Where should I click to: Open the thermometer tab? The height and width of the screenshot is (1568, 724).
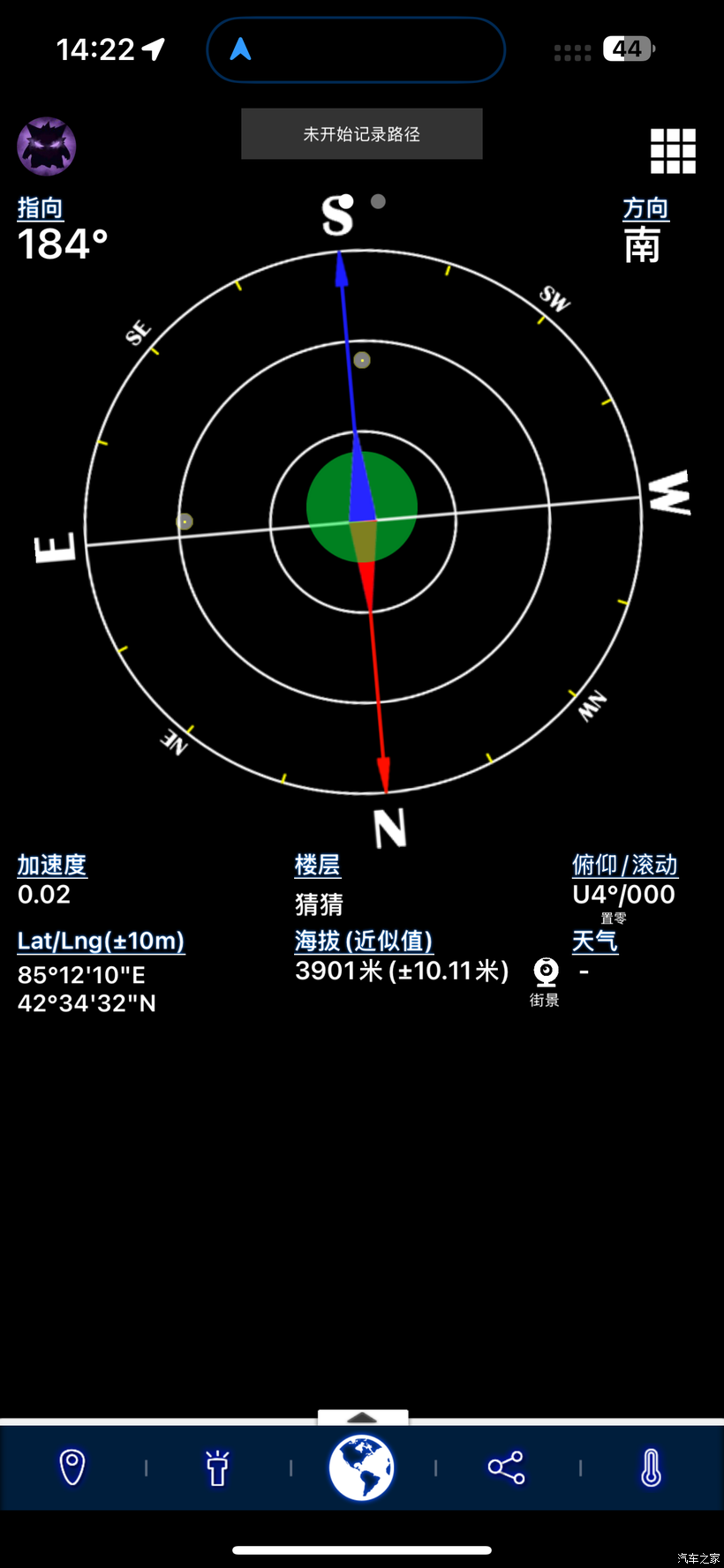651,1467
